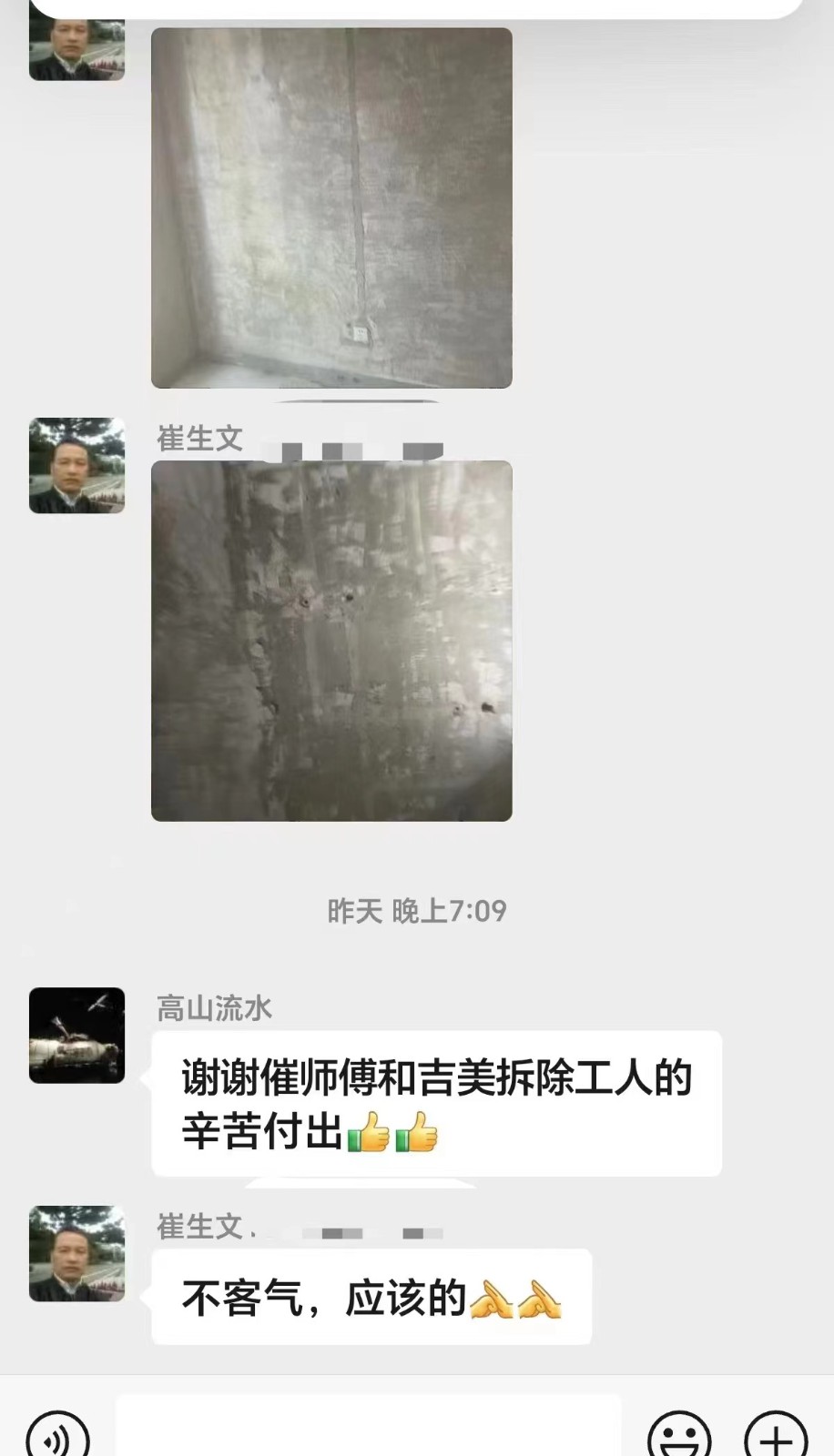The height and width of the screenshot is (1456, 834).
Task: Open 高山流水's profile avatar
Action: [x=76, y=1036]
